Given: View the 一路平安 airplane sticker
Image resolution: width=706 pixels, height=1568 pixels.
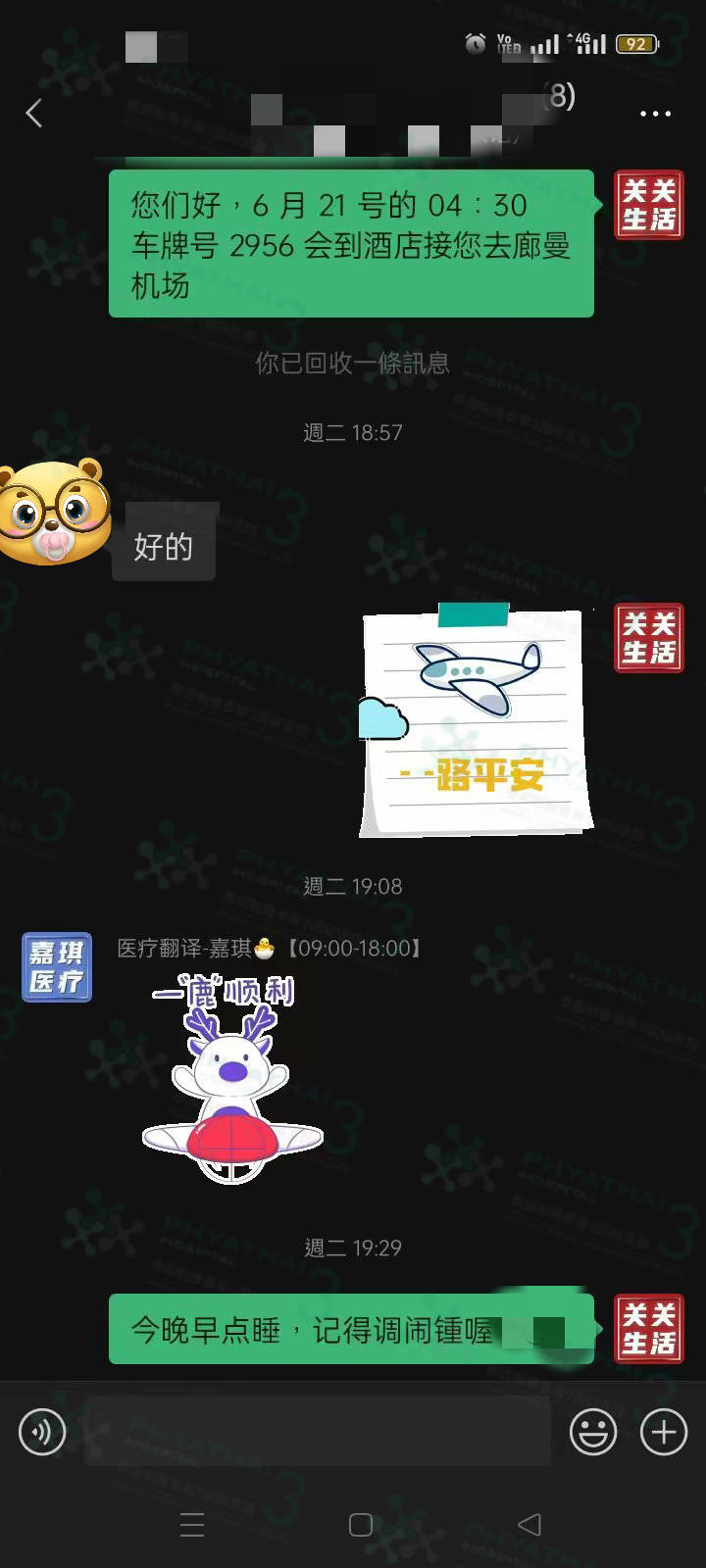Looking at the screenshot, I should (477, 721).
